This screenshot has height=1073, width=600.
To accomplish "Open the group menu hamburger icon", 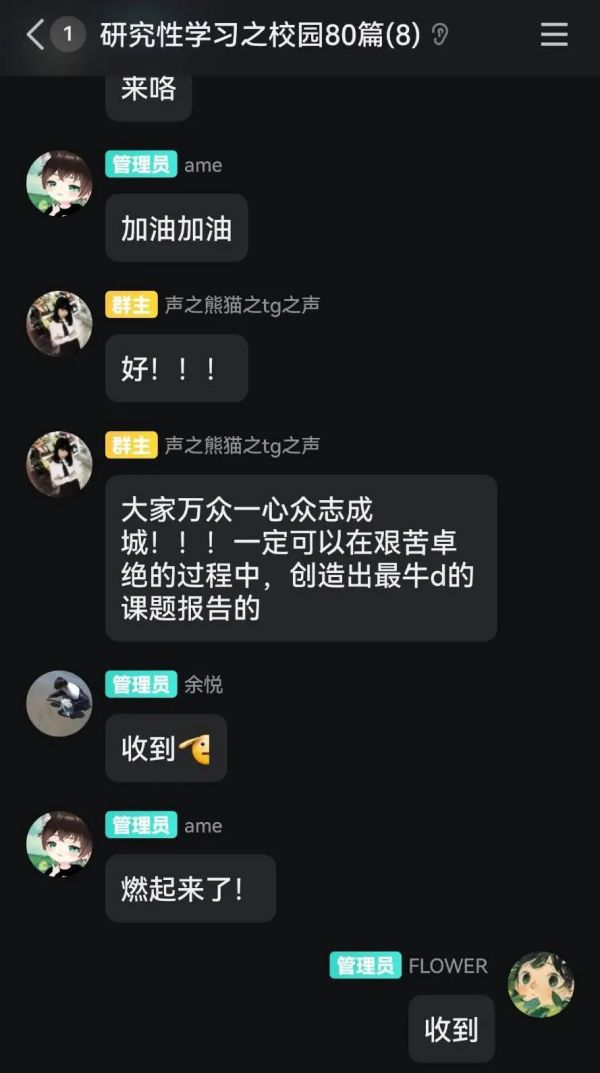I will pos(554,35).
